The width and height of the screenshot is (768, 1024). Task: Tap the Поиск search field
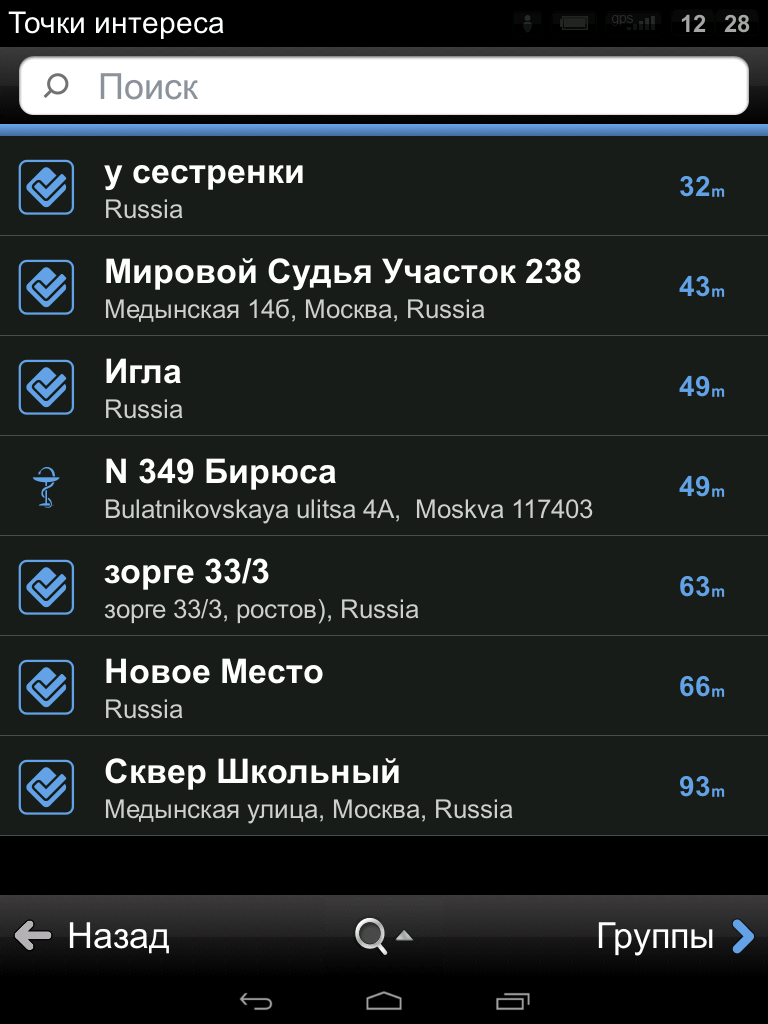click(x=384, y=86)
